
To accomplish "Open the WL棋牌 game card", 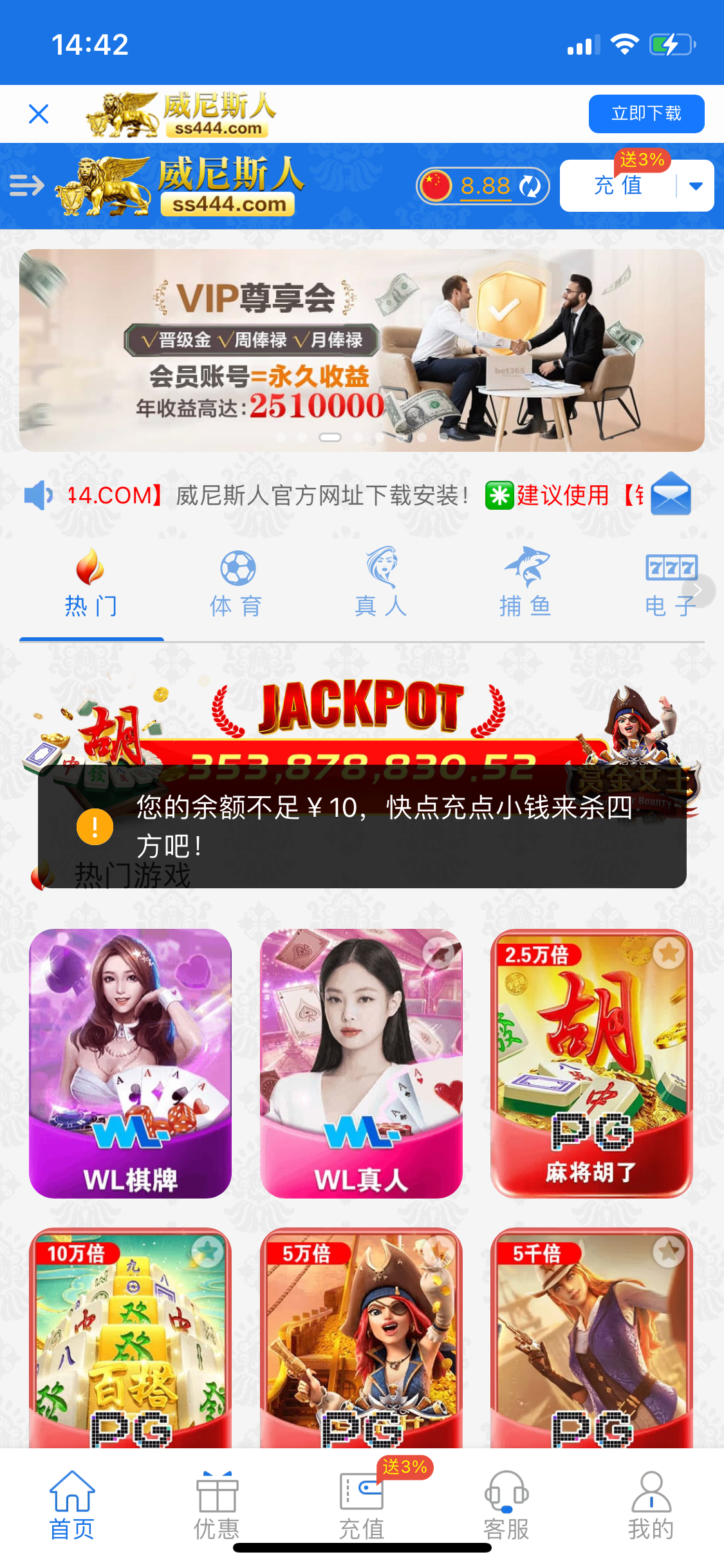I will tap(130, 1063).
